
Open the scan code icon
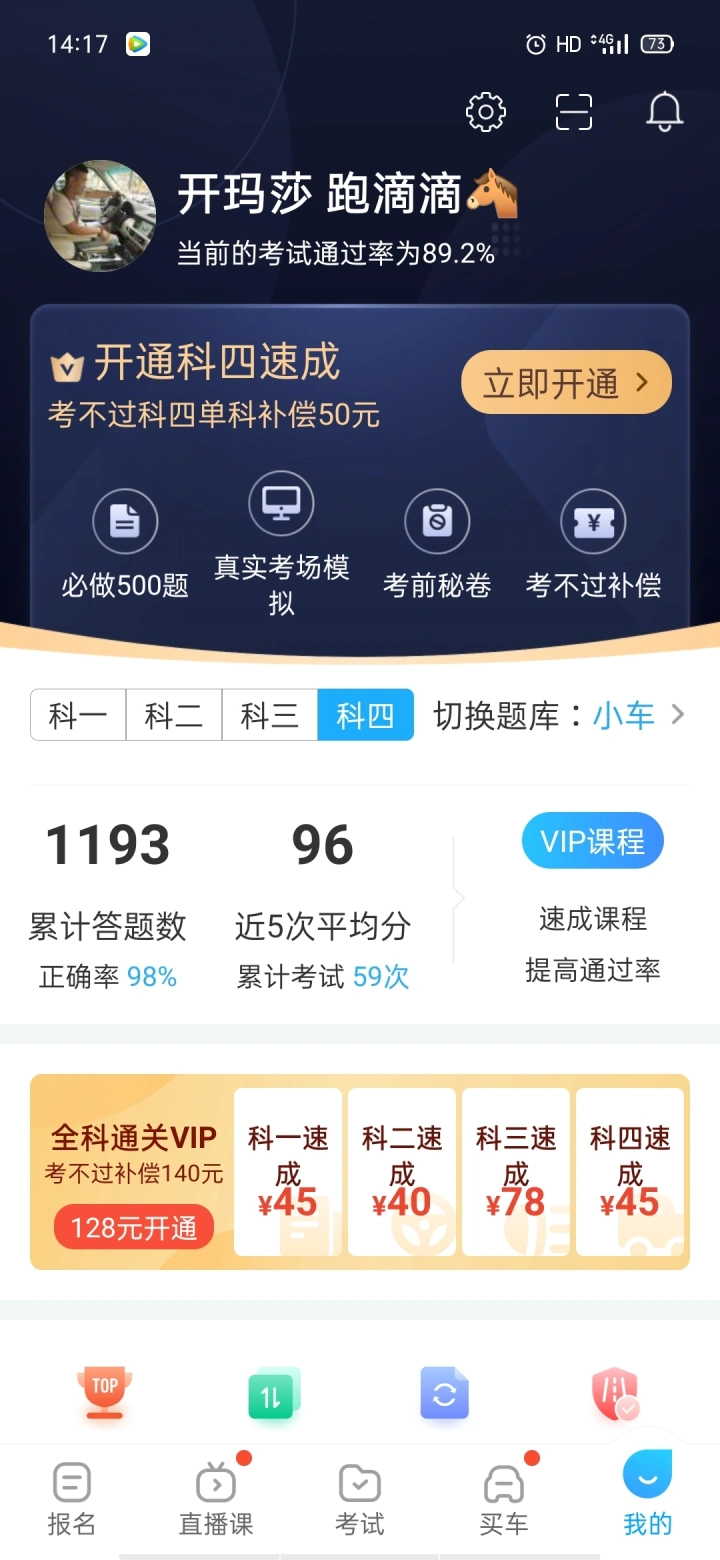574,112
